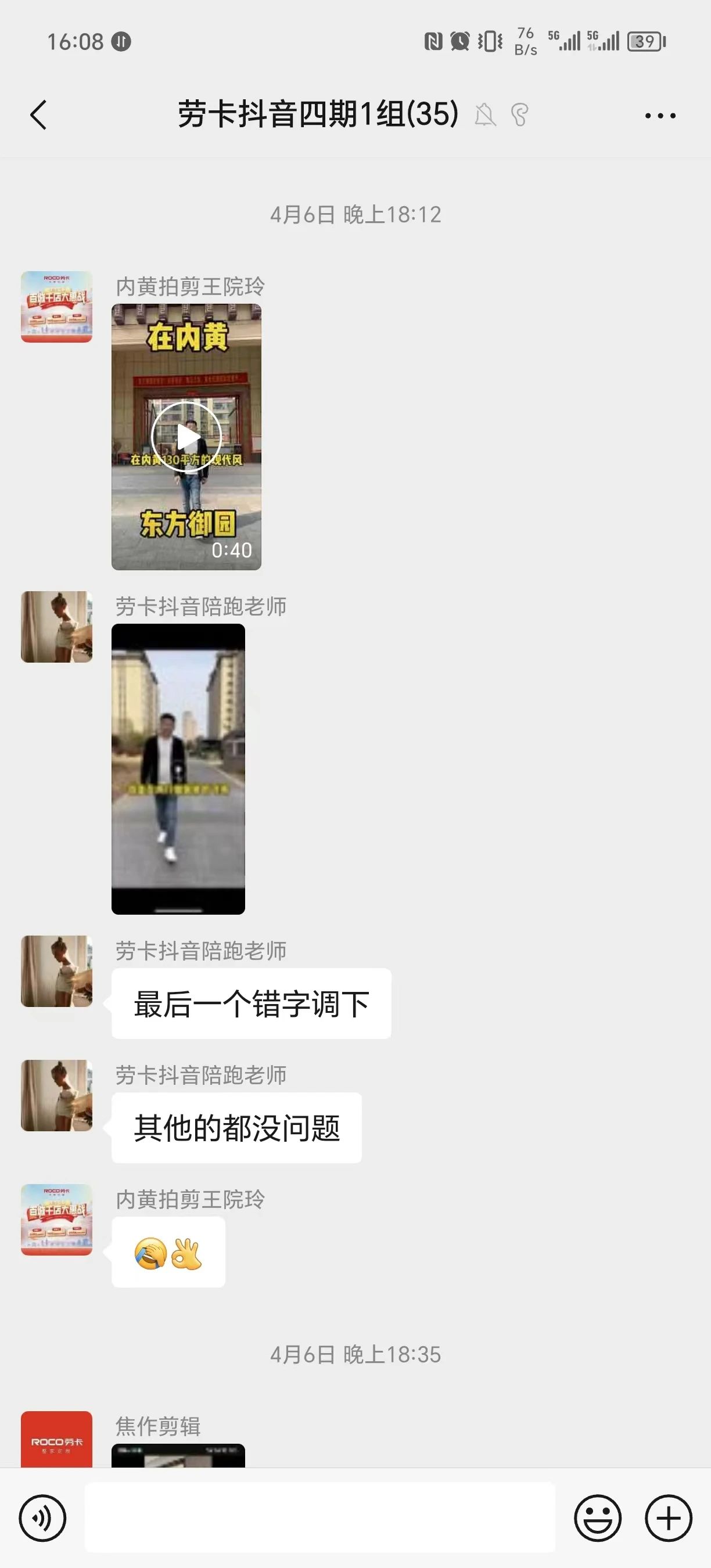Focus the message text input field
711x1568 pixels.
[x=319, y=1518]
